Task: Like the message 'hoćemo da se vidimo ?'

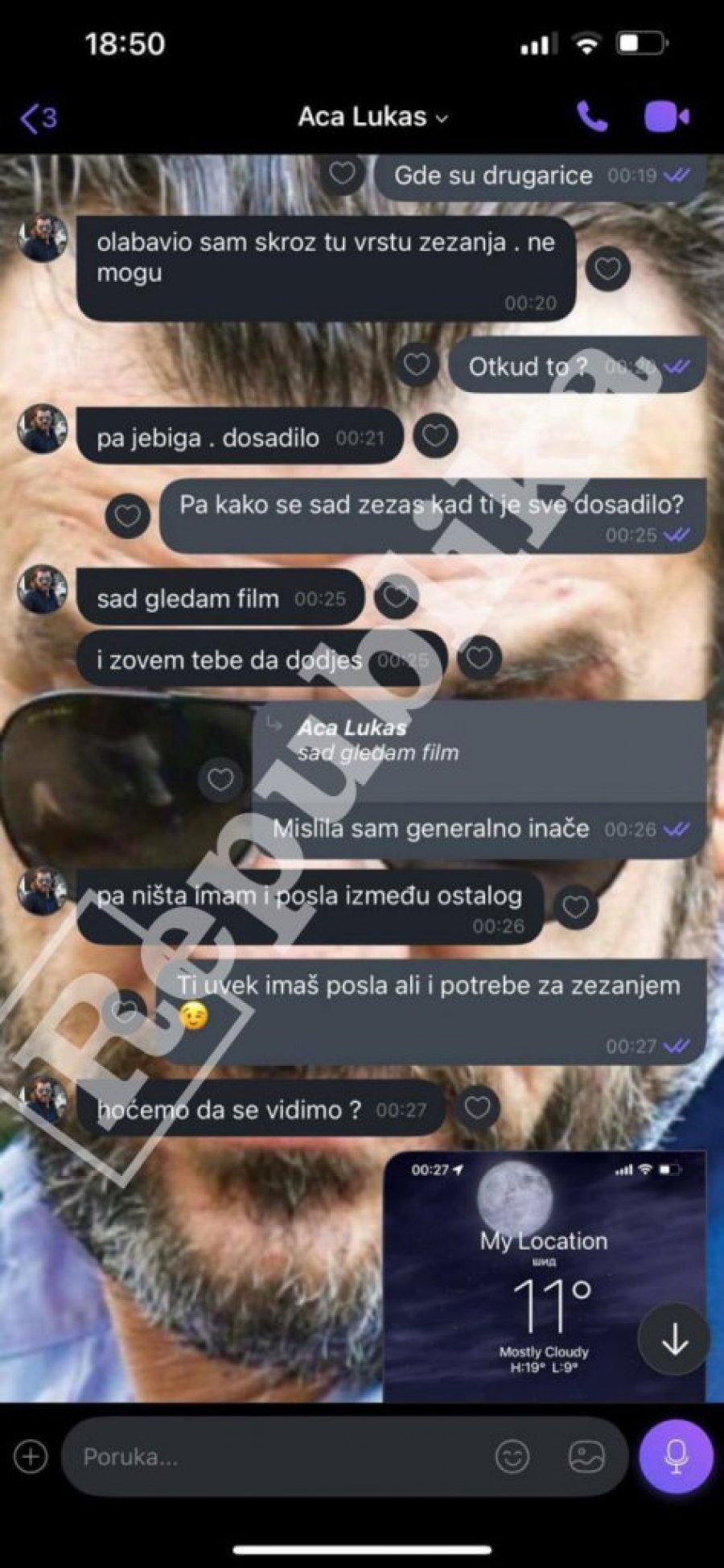Action: pos(478,1108)
